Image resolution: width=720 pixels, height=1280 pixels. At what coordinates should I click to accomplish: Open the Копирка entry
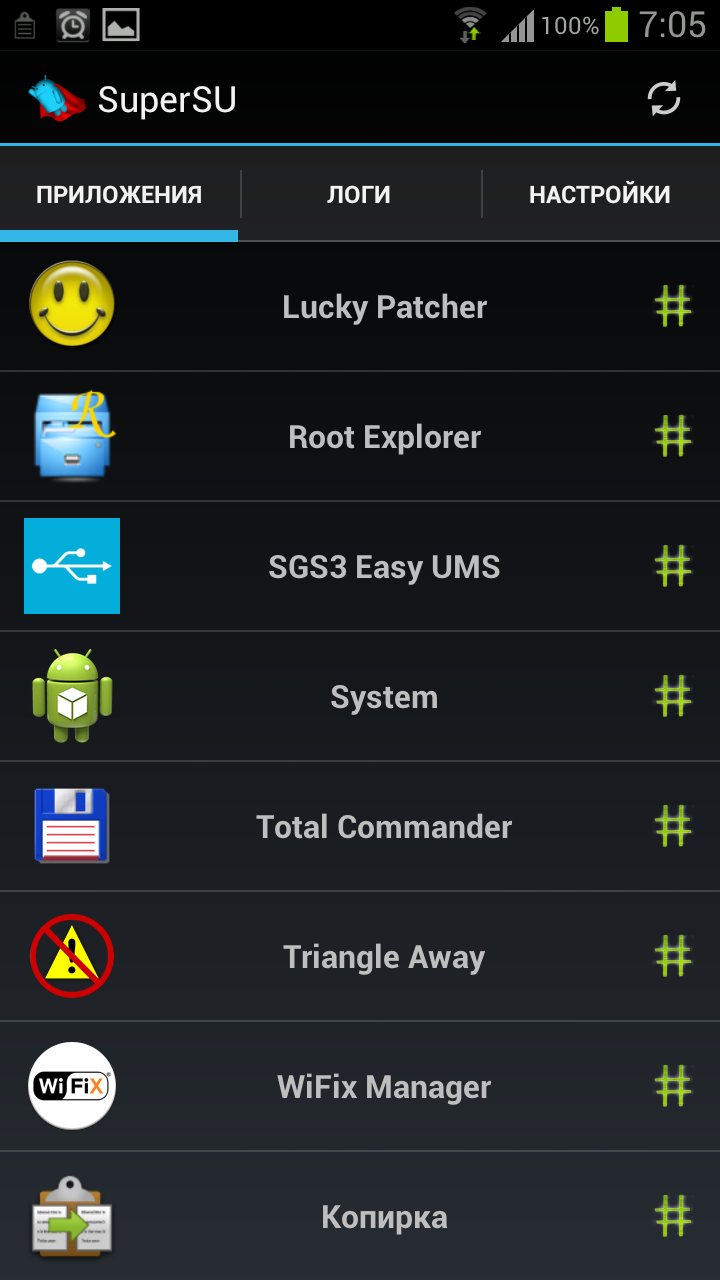tap(360, 1216)
